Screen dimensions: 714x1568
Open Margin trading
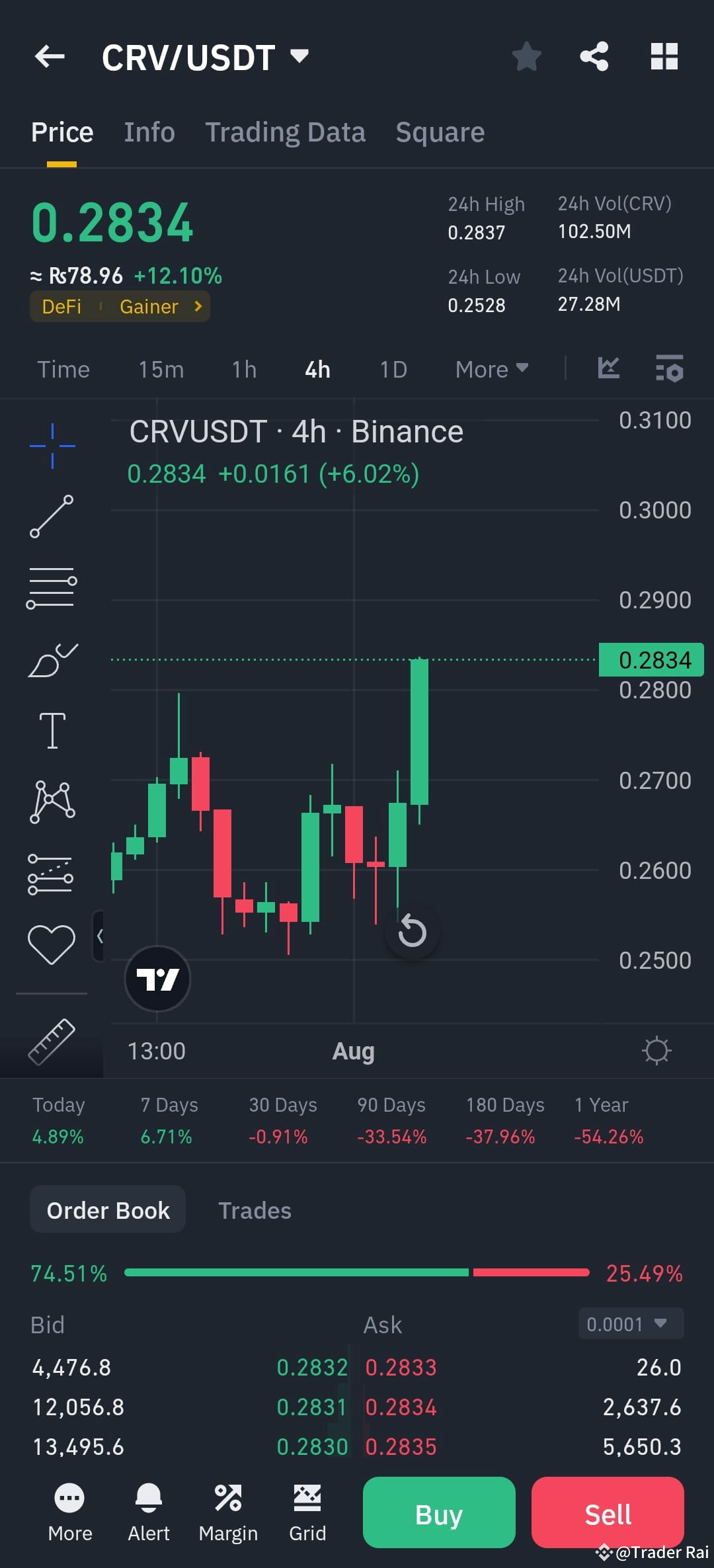[x=228, y=1514]
